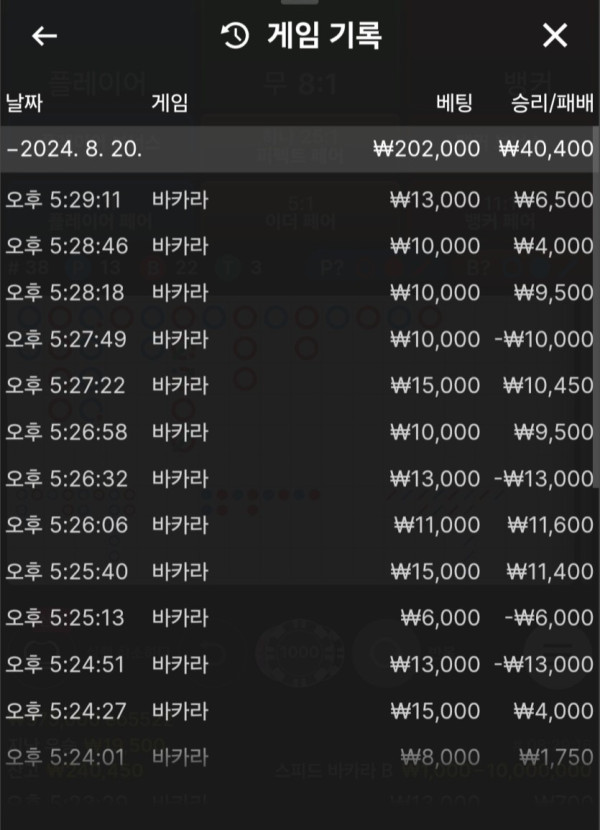Select the 오후 5:24:01 바카라 record
The height and width of the screenshot is (830, 600).
pos(299,757)
